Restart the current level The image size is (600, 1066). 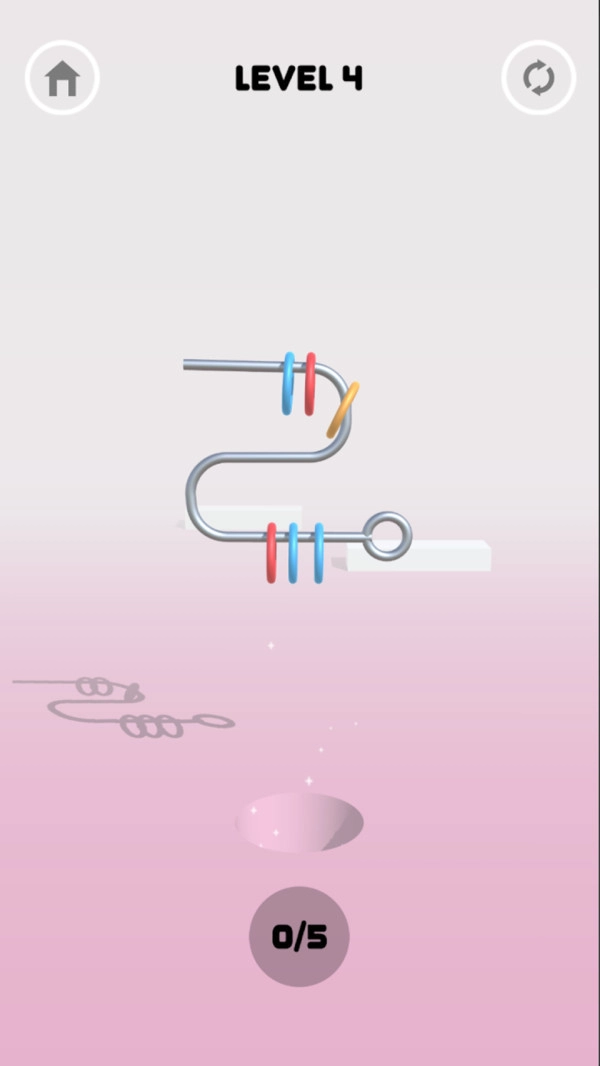tap(538, 78)
